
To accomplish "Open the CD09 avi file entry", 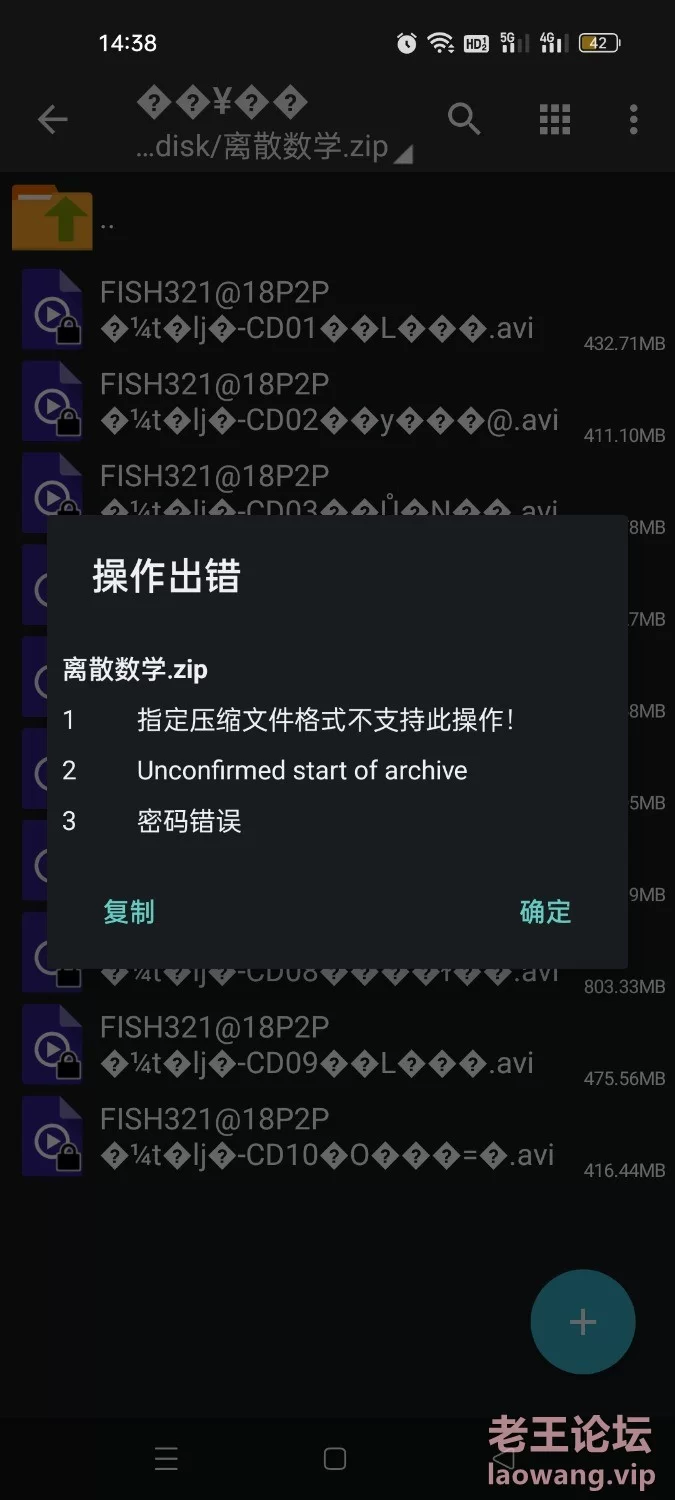I will click(x=337, y=1046).
